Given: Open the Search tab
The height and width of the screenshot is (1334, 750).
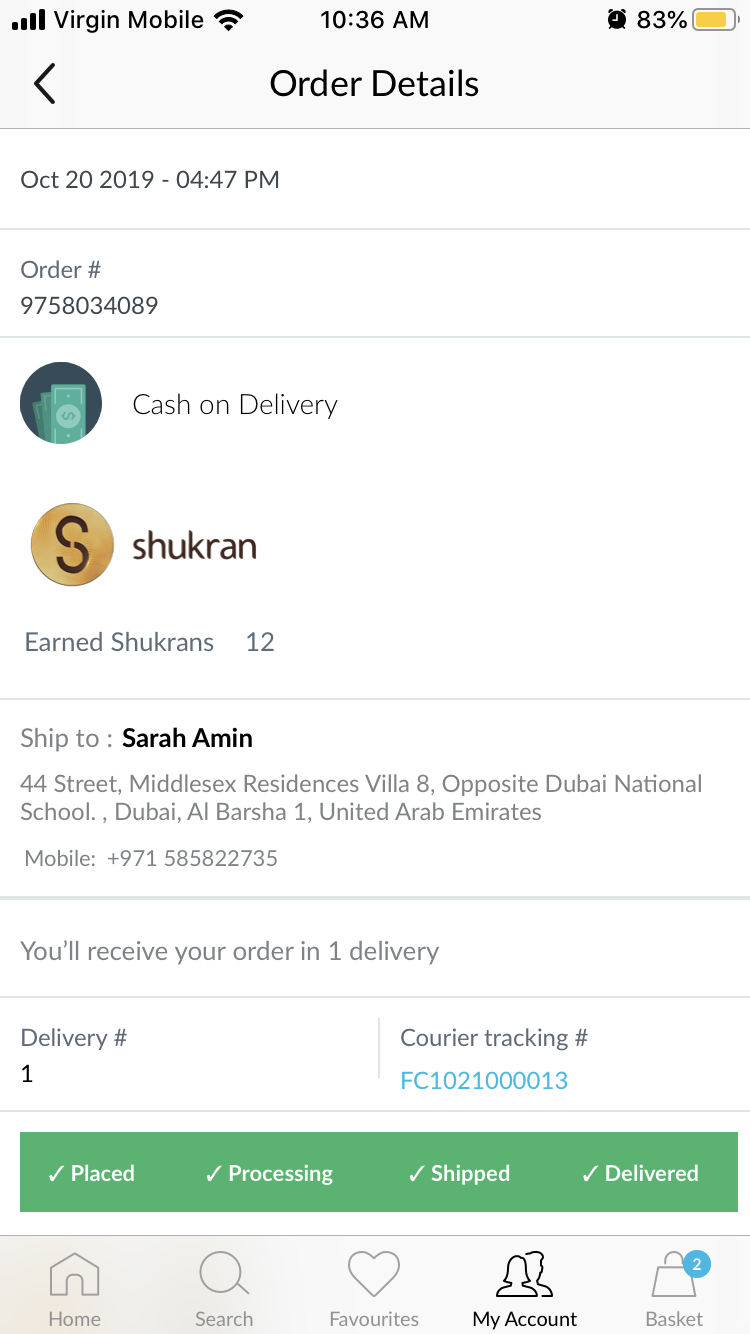Looking at the screenshot, I should [x=224, y=1288].
